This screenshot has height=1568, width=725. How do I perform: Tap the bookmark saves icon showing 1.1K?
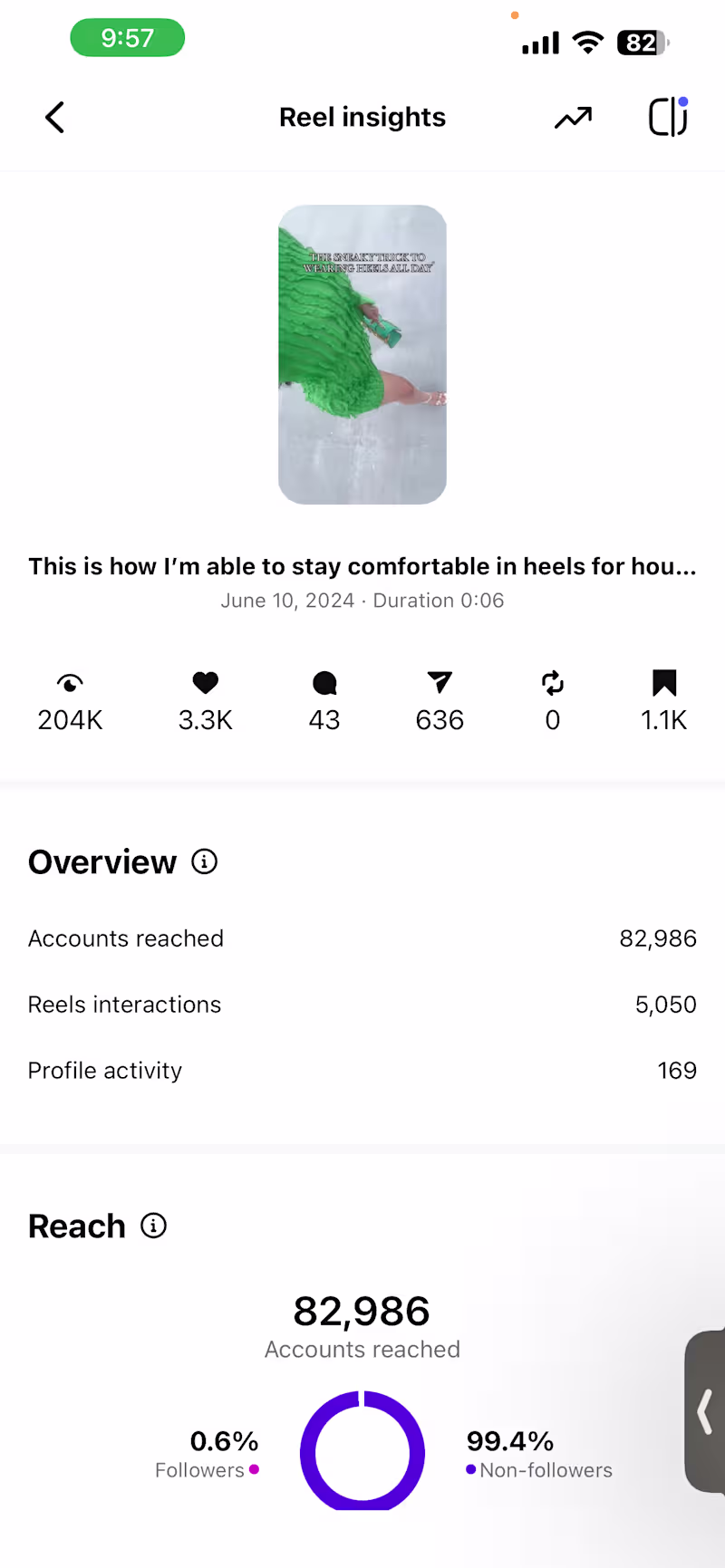[664, 683]
